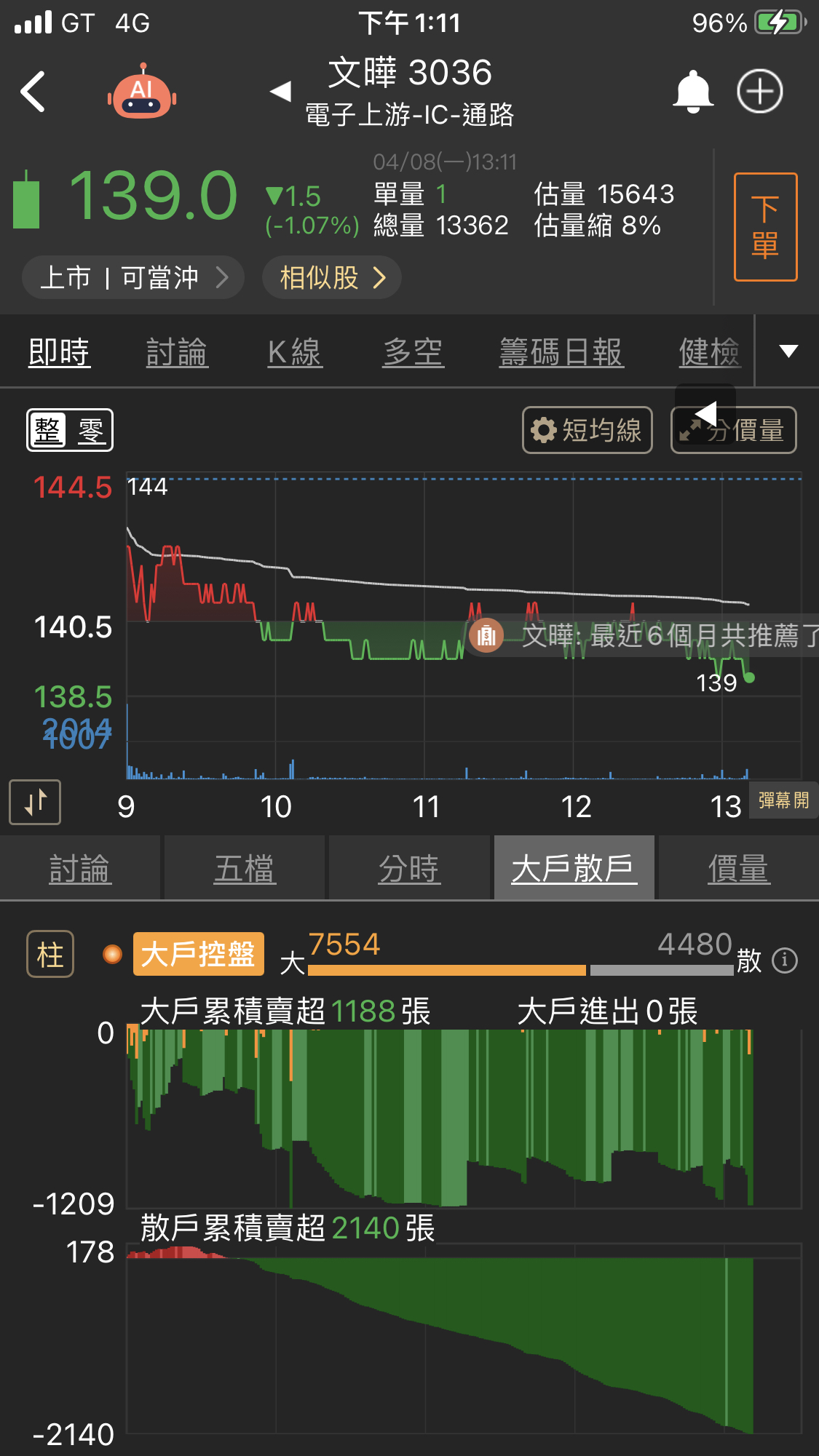Tap the 柱 chart style button
Viewport: 819px width, 1456px height.
tap(50, 954)
